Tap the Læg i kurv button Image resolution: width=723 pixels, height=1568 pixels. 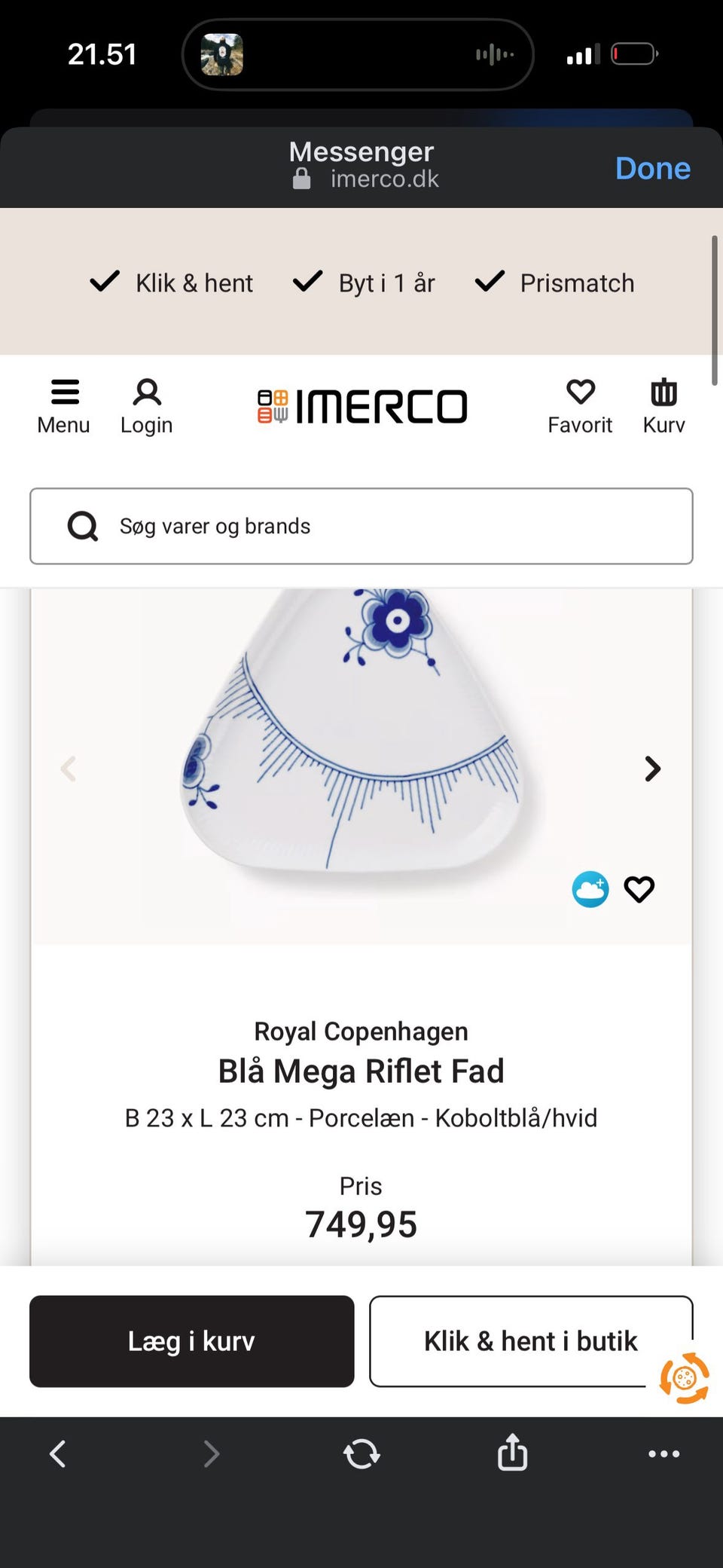191,1341
